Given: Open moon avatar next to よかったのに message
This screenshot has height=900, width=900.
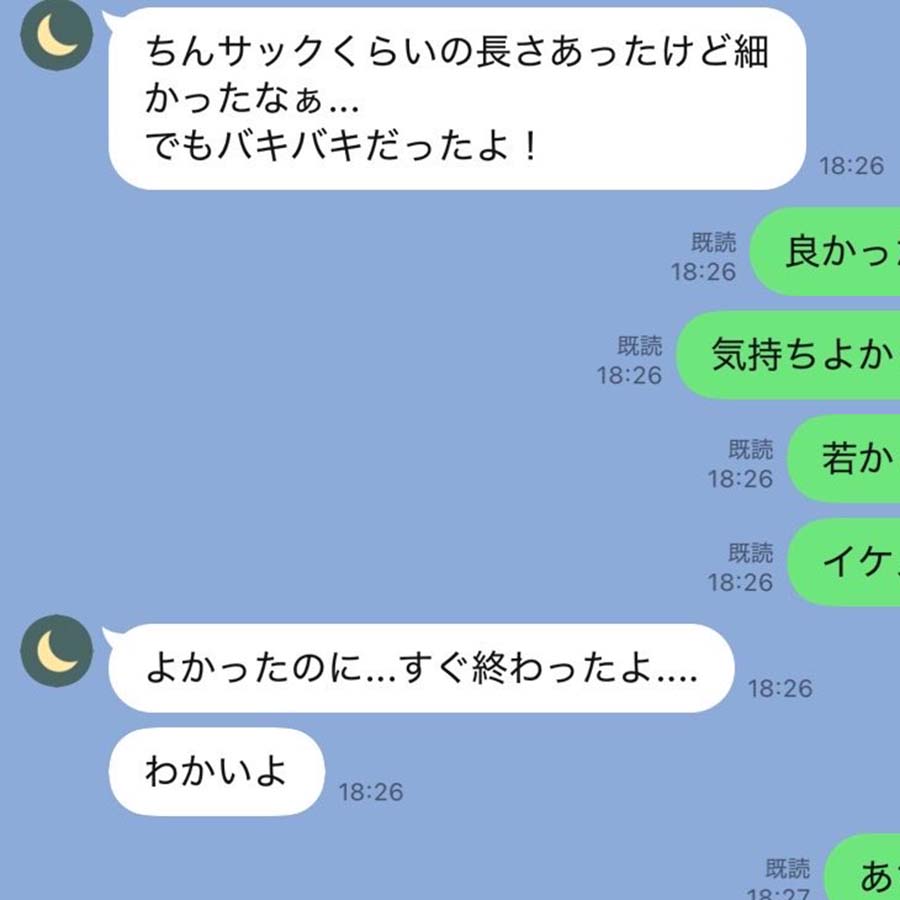Looking at the screenshot, I should [56, 651].
